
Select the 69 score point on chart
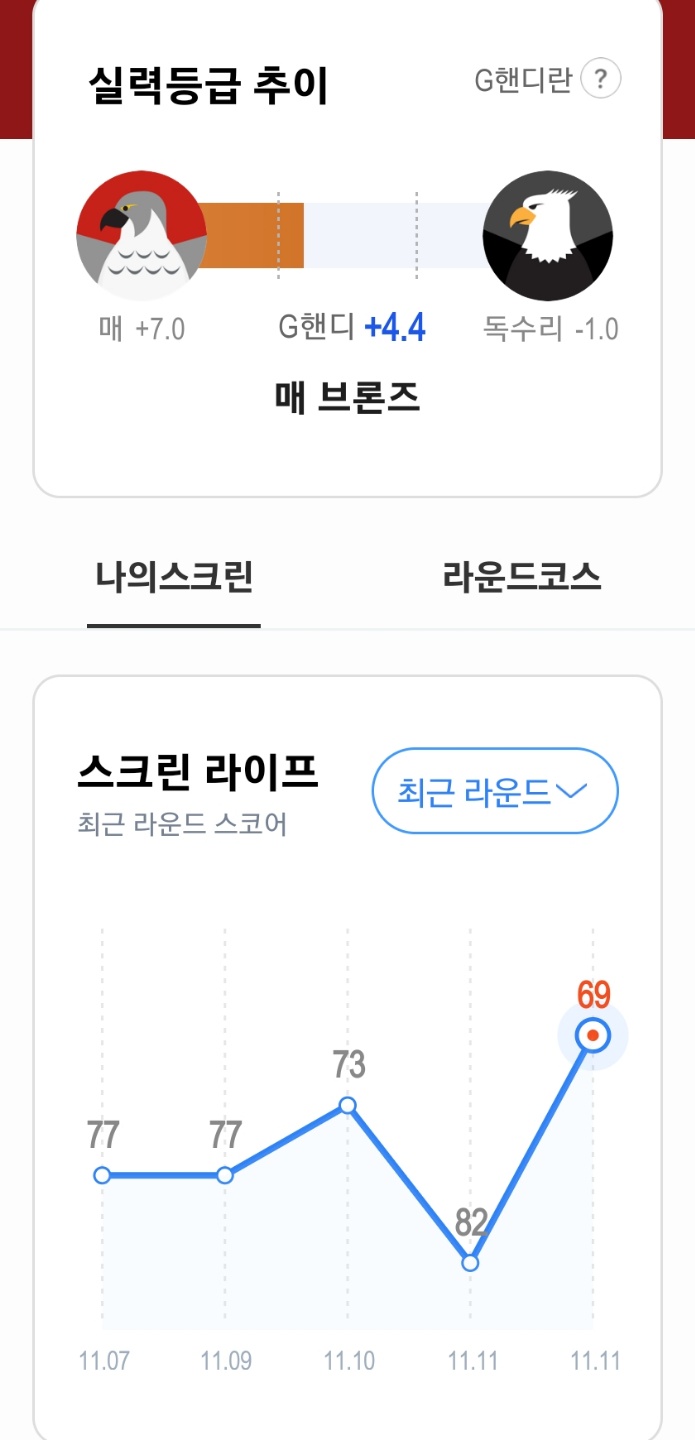coord(593,1036)
